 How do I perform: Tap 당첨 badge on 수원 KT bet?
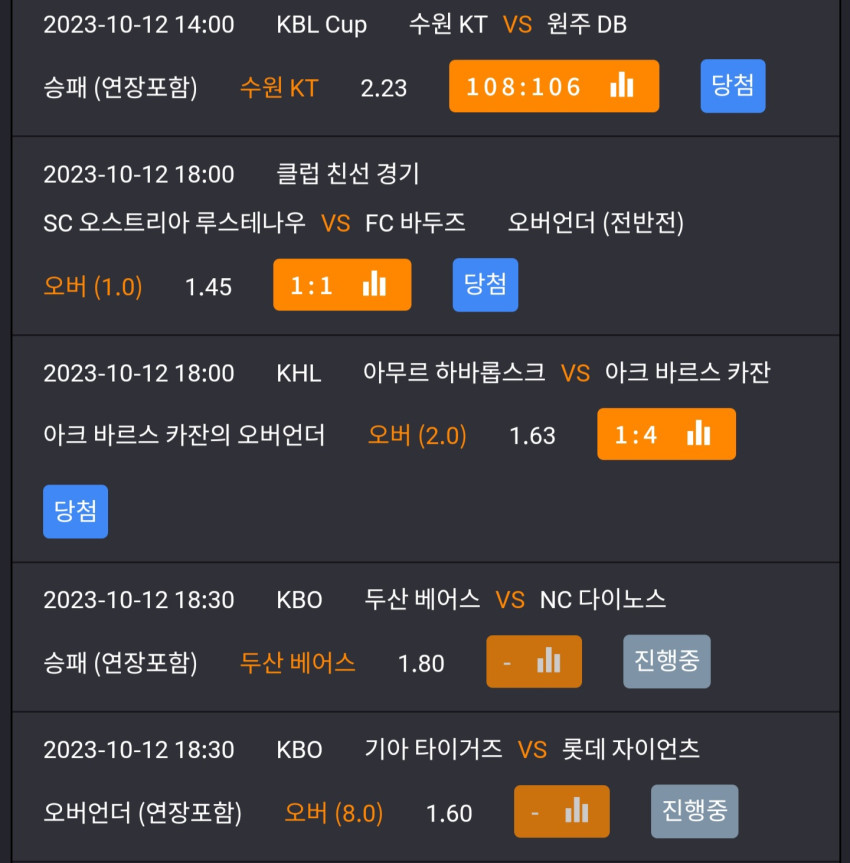[x=733, y=86]
